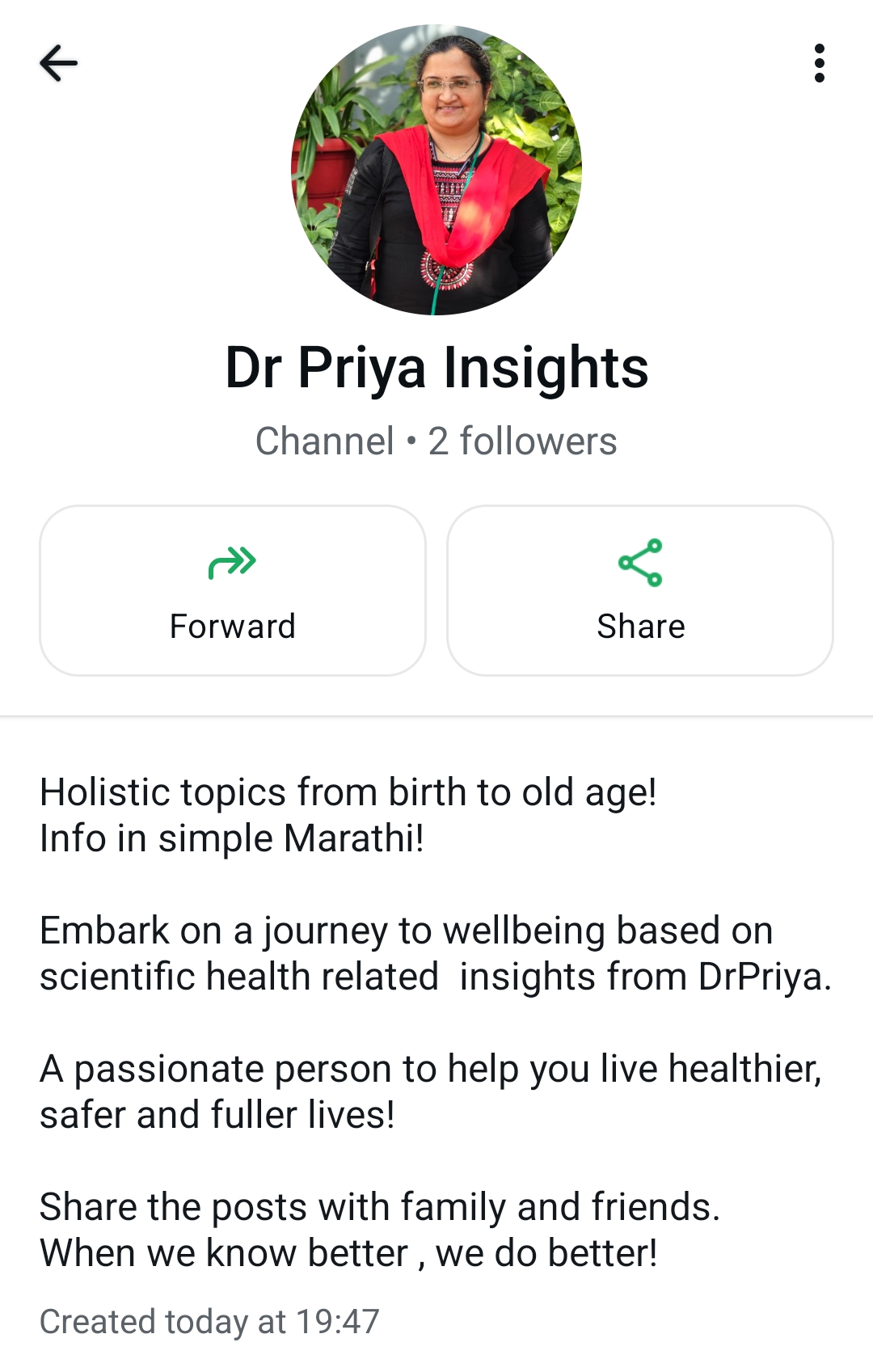Screen dimensions: 873x1372
Task: Open the three-dot overflow menu
Action: click(x=819, y=63)
